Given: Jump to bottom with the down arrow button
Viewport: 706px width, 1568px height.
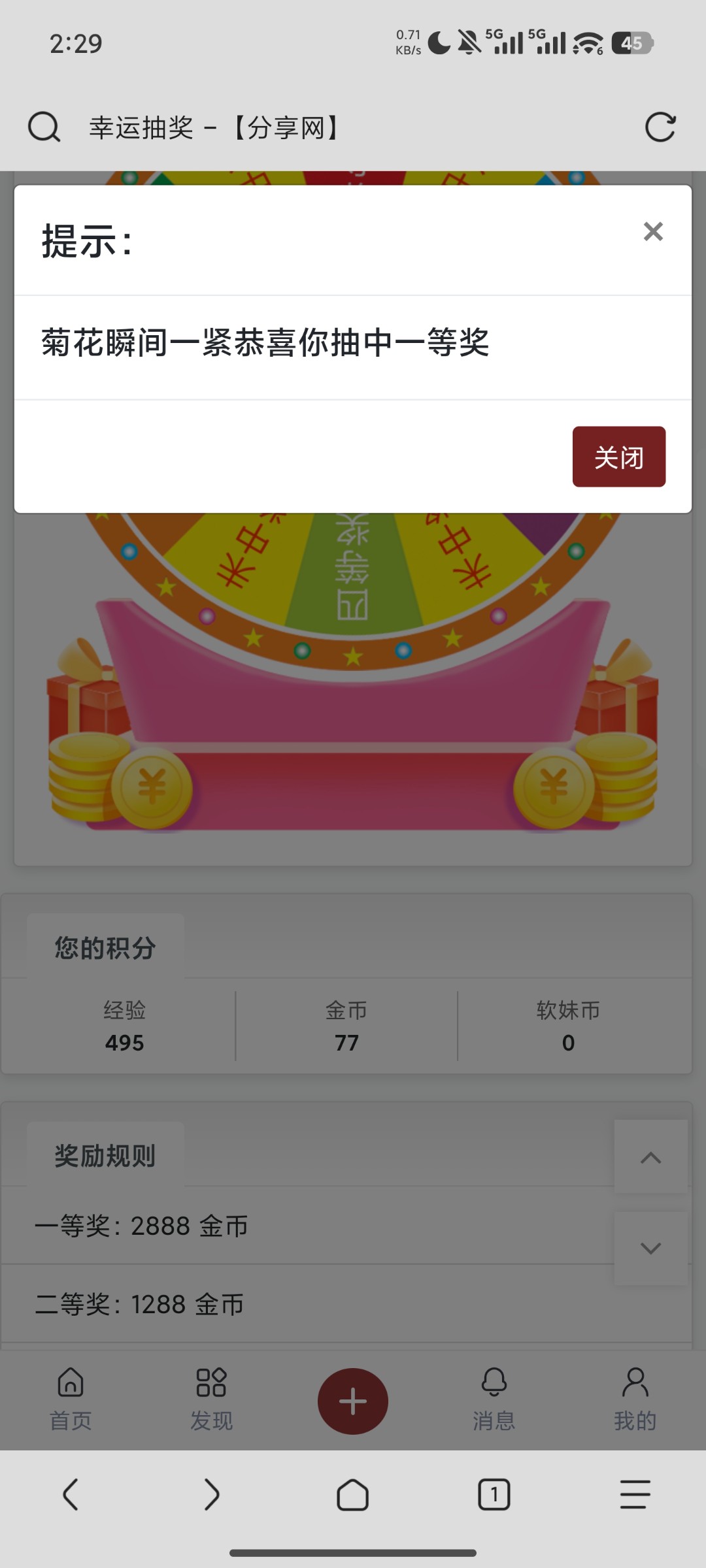Looking at the screenshot, I should coord(650,1248).
